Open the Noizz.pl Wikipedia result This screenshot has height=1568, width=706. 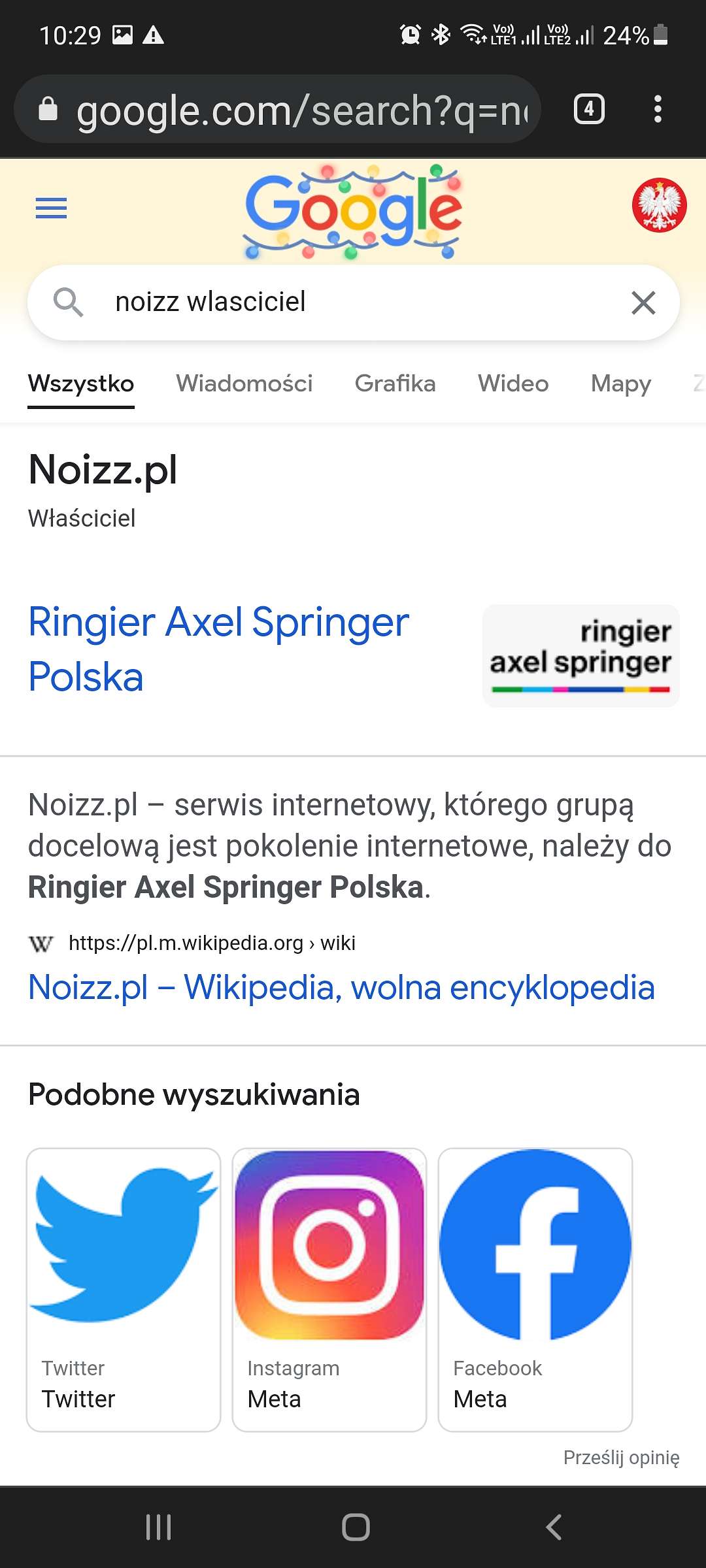click(x=341, y=987)
